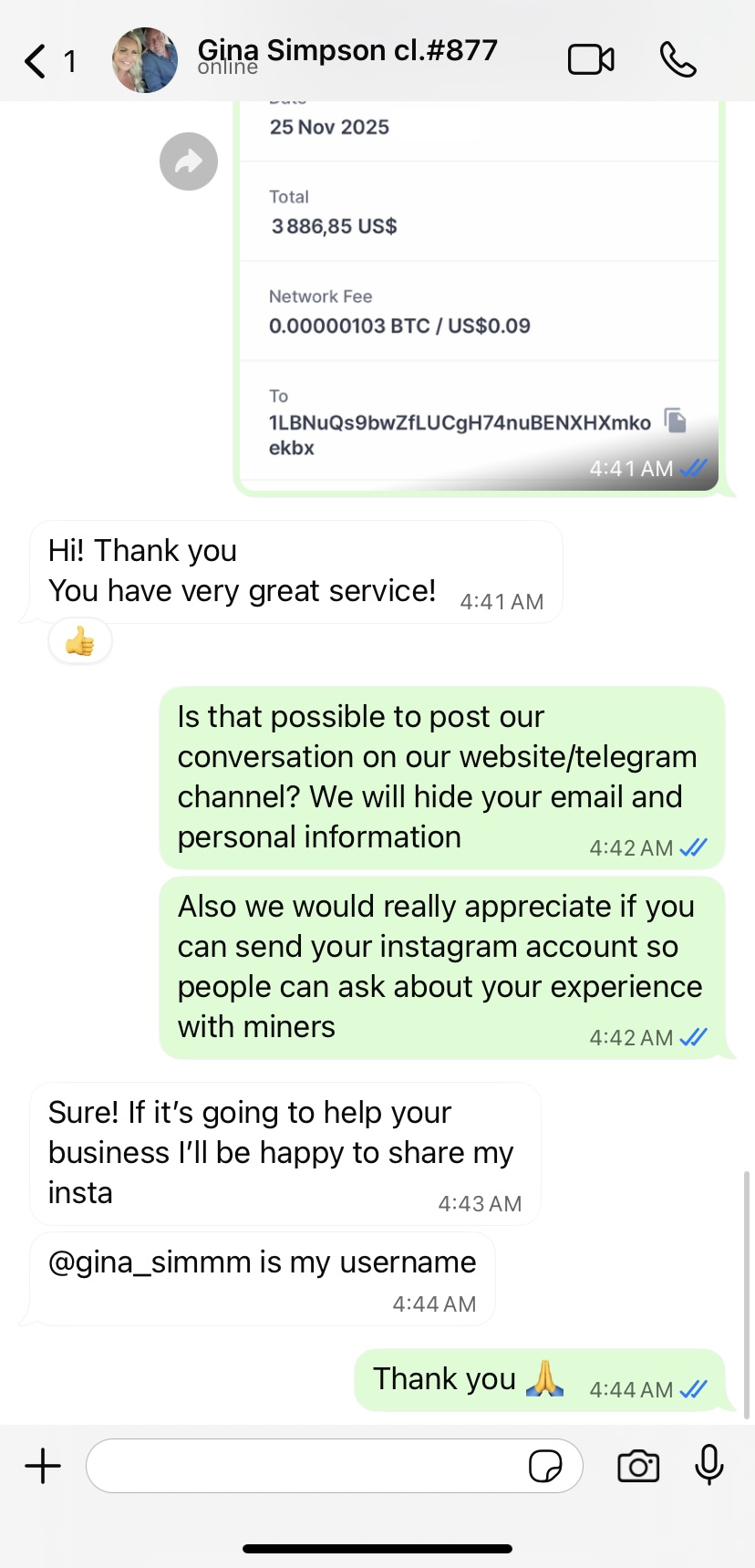Forward the transaction screenshot message
Screen dimensions: 755x1568
click(x=189, y=162)
